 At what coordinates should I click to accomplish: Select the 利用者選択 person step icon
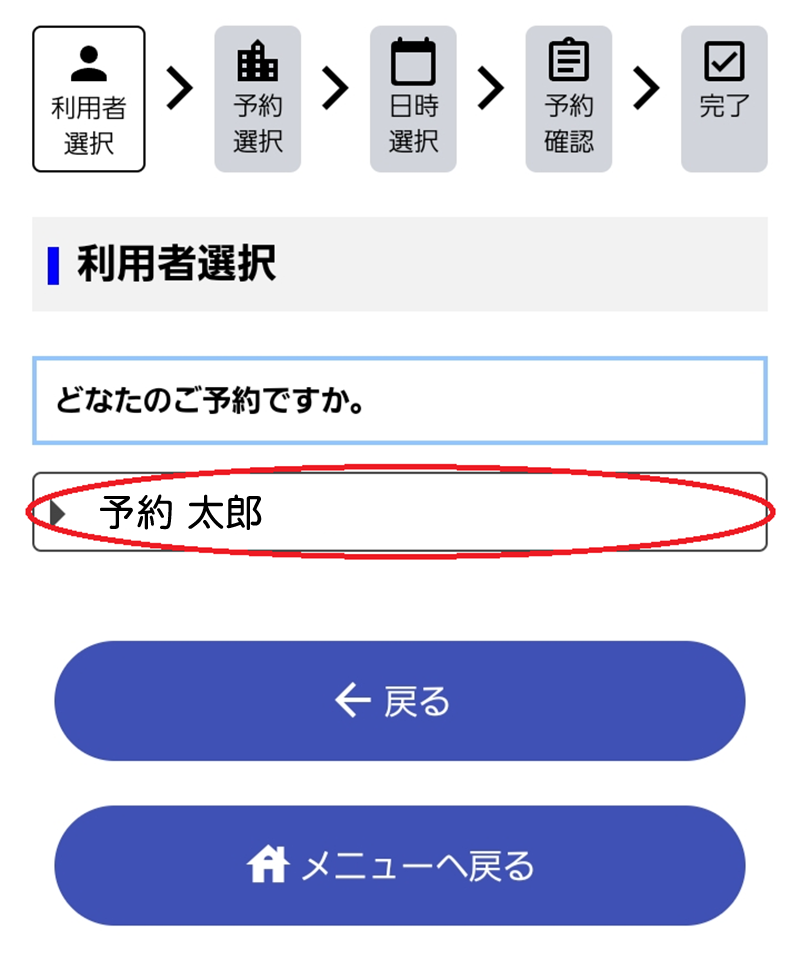(87, 62)
